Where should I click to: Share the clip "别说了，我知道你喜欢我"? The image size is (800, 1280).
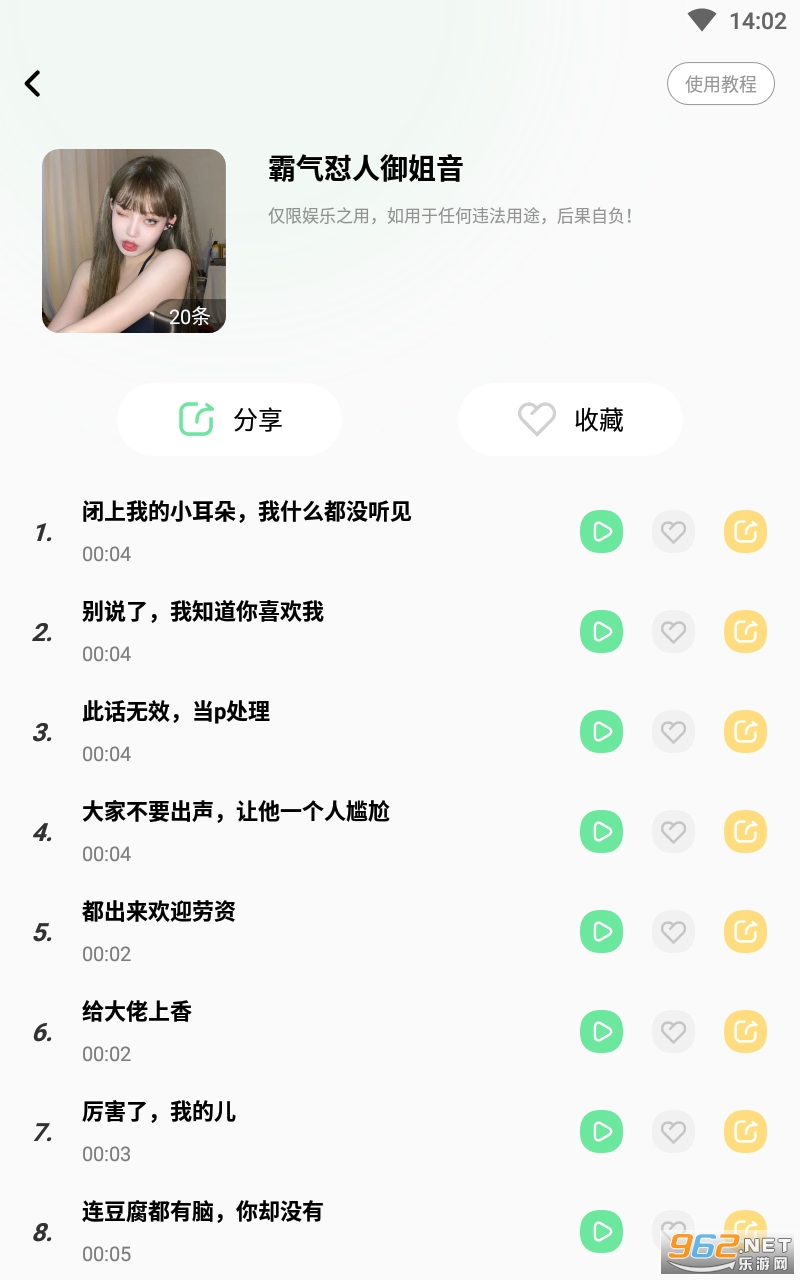tap(745, 632)
